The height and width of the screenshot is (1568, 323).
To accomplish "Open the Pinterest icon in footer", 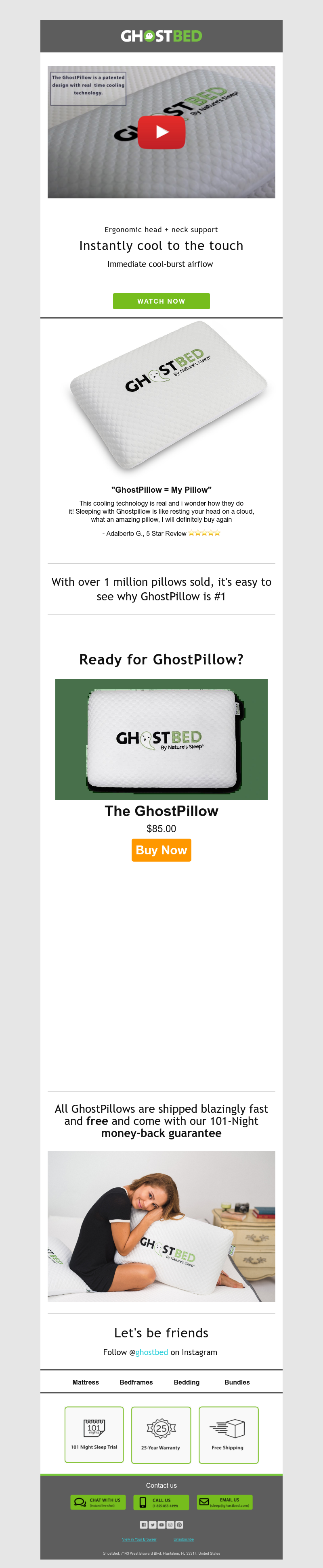I will (179, 1525).
